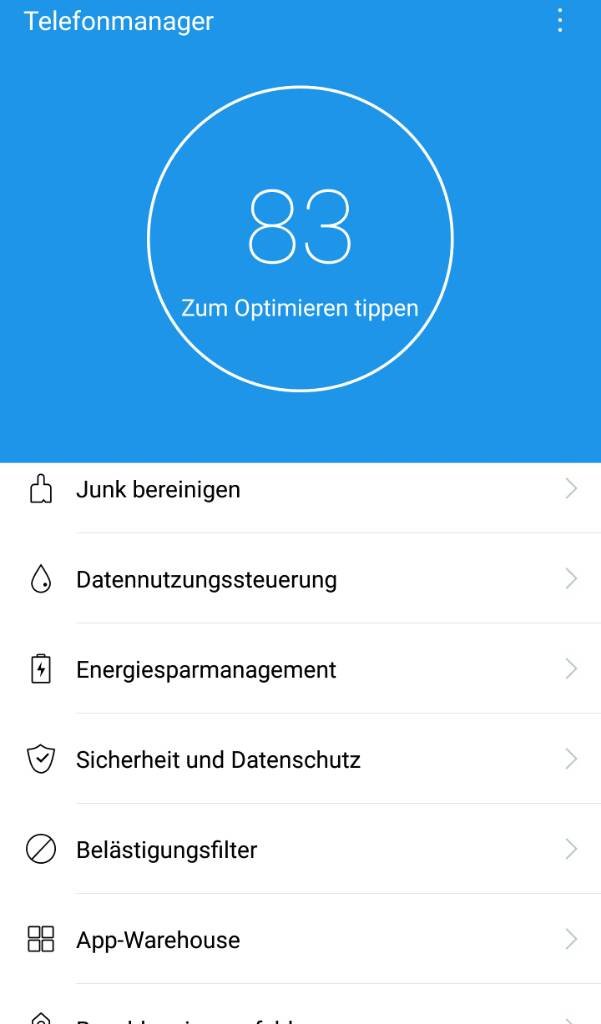Screen dimensions: 601x1024
Task: Open Datennutzungssteuerung settings
Action: 300,579
